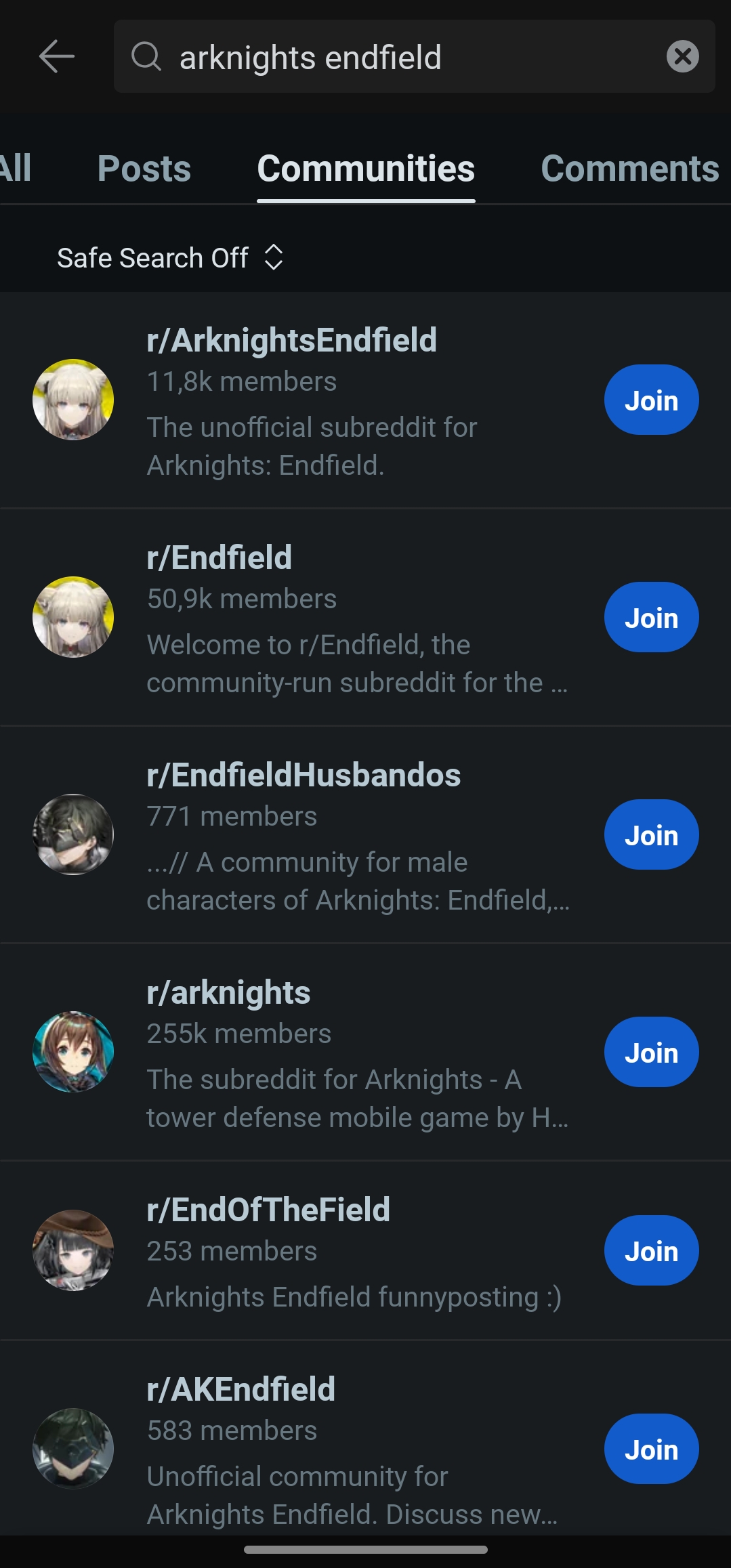Image resolution: width=731 pixels, height=1568 pixels.
Task: Switch to the Posts tab
Action: (x=144, y=169)
